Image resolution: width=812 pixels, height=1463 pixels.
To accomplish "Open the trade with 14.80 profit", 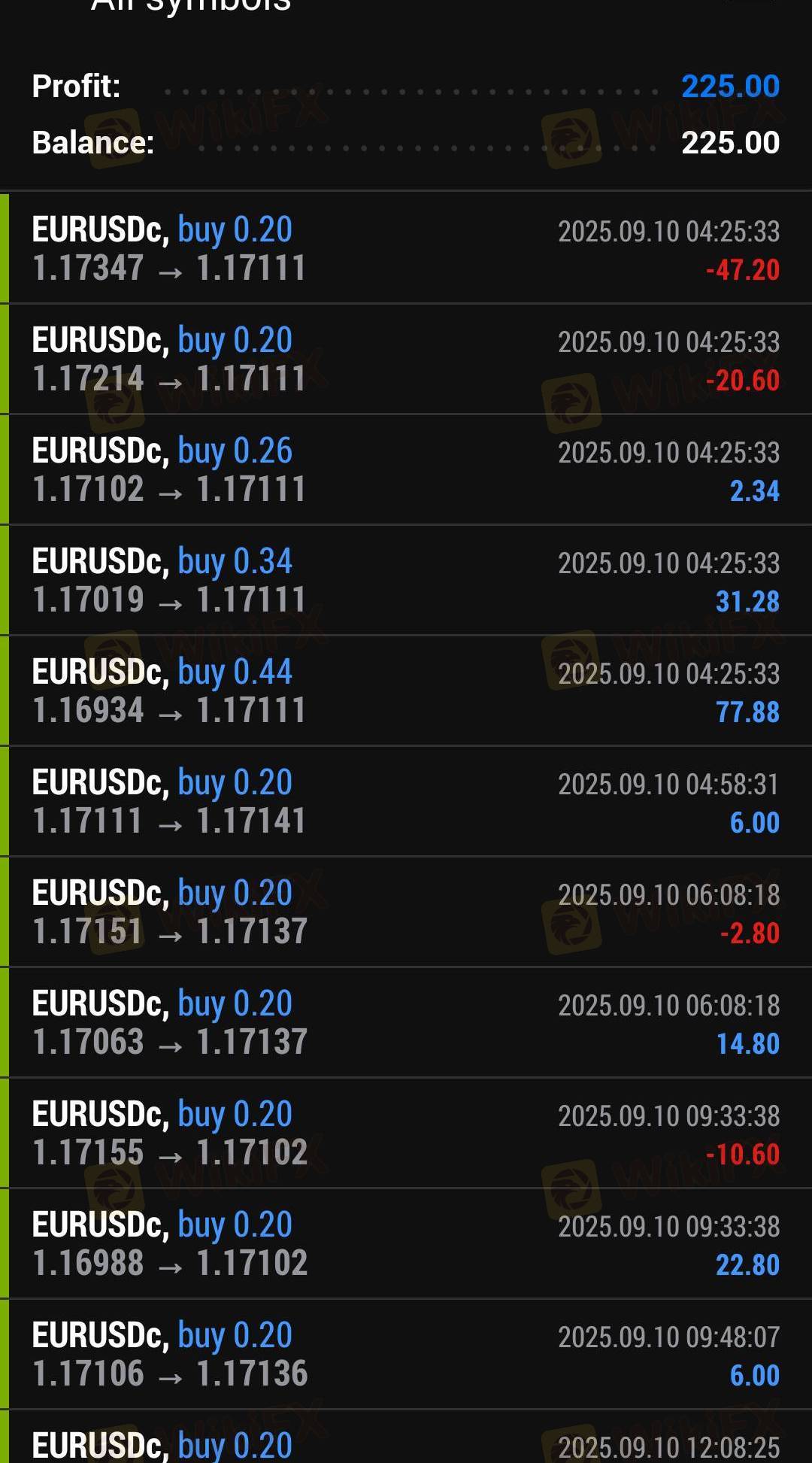I will coord(406,1022).
